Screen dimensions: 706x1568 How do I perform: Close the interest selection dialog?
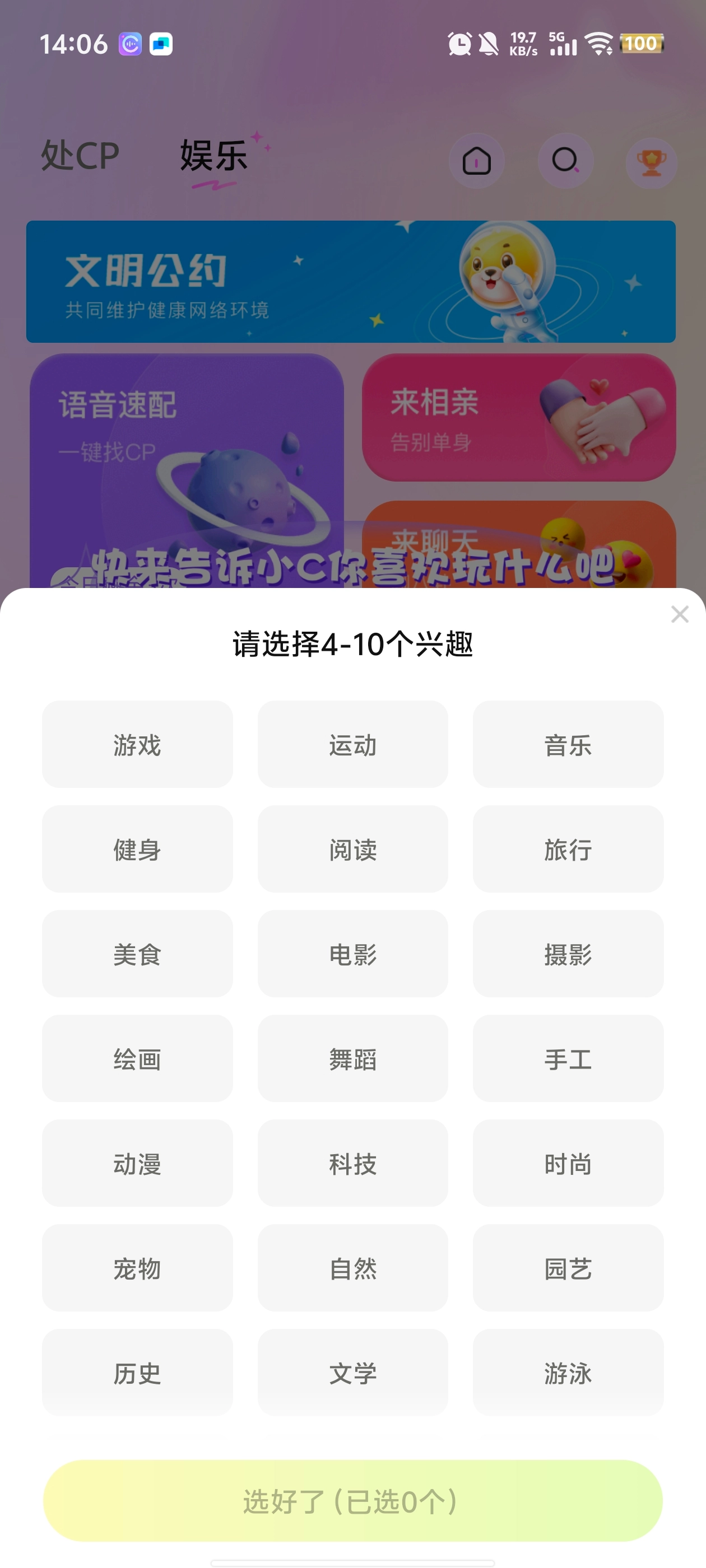pyautogui.click(x=680, y=614)
